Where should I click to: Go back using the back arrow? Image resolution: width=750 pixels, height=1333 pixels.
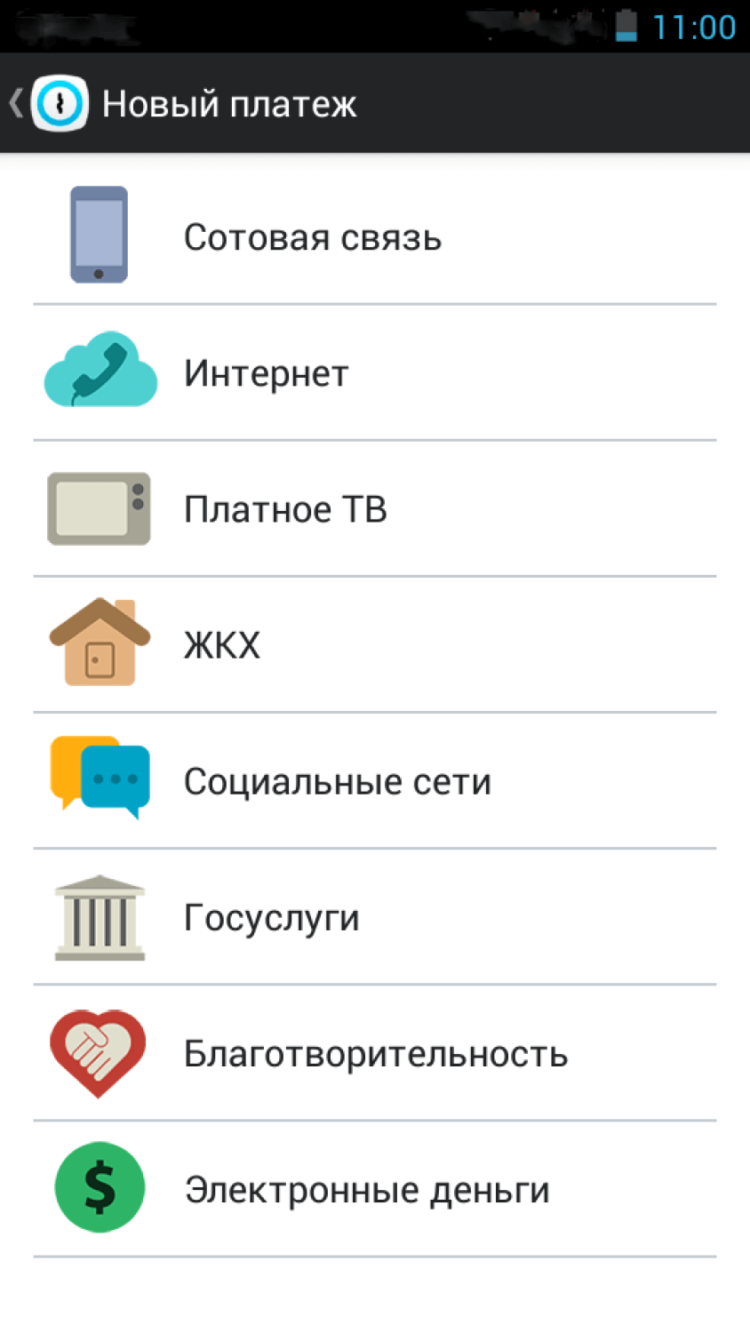click(14, 102)
